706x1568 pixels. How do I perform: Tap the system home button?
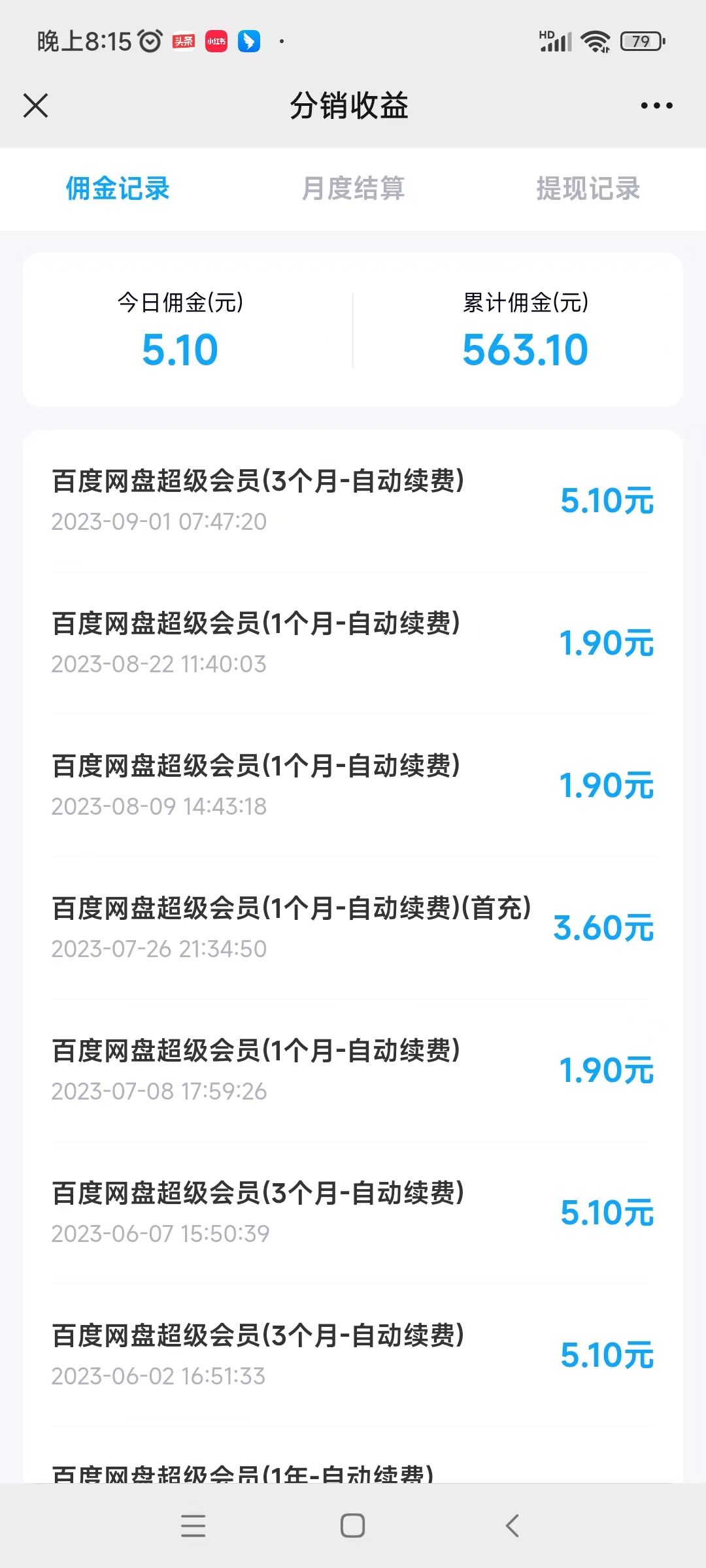coord(353,1526)
